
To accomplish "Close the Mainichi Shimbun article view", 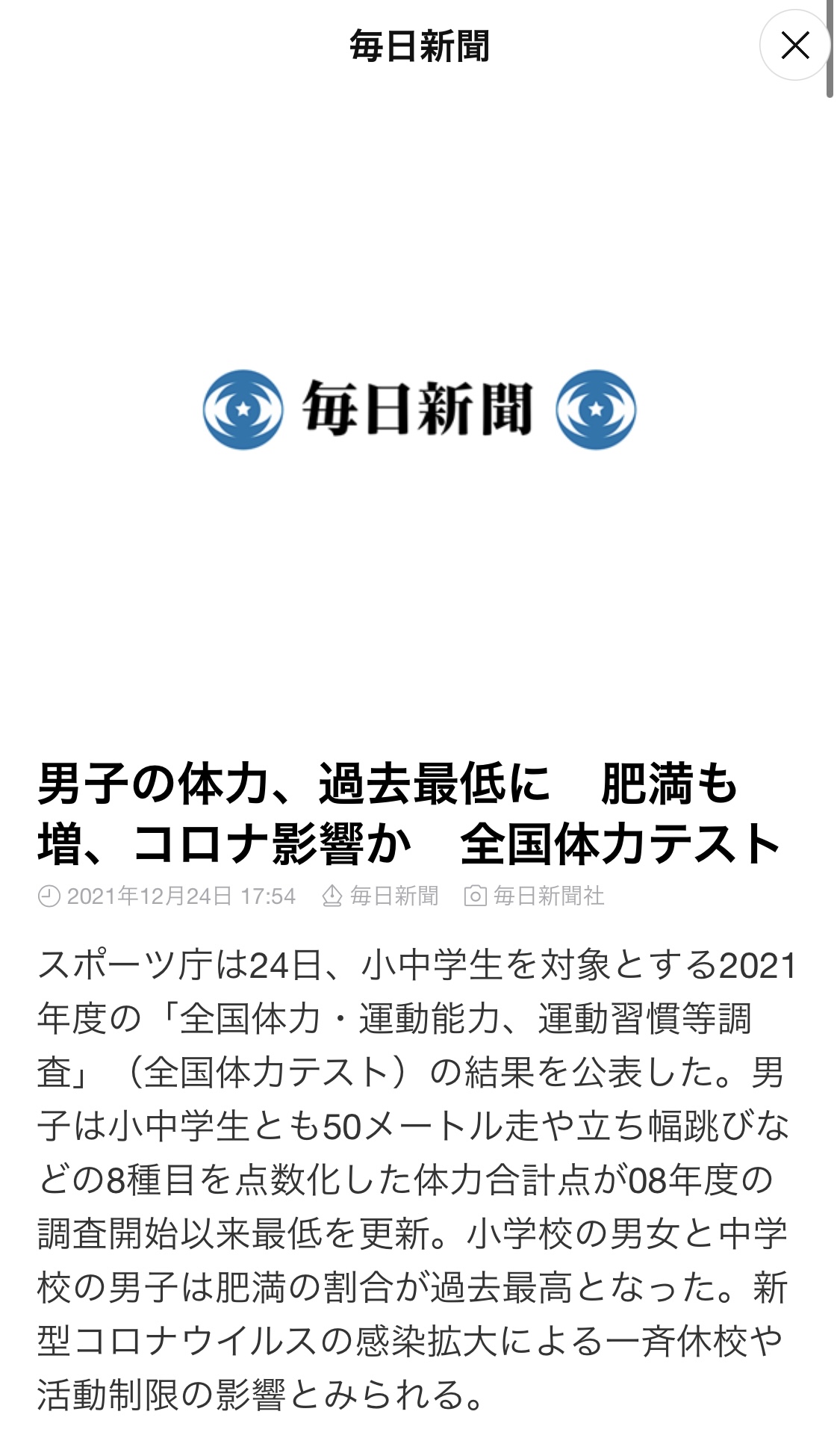I will point(794,46).
